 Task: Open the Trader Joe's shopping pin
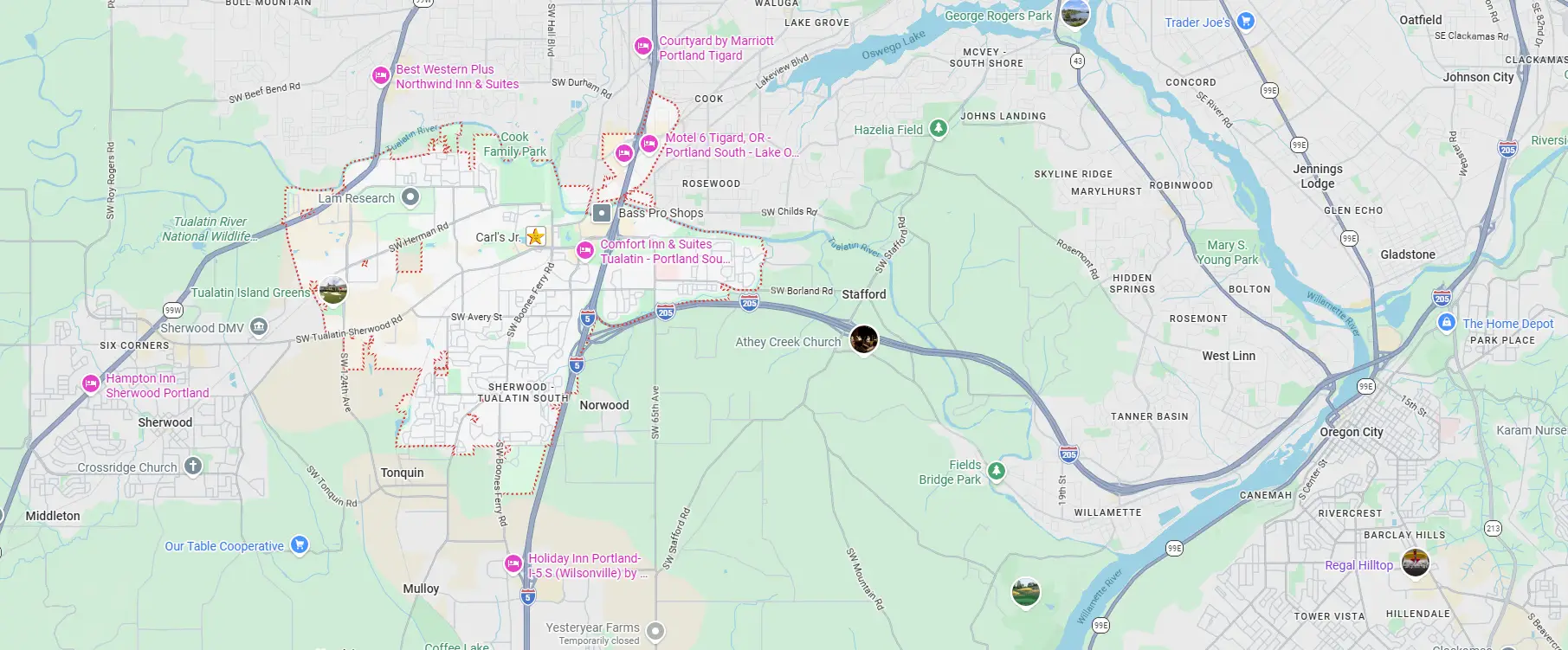[1245, 22]
